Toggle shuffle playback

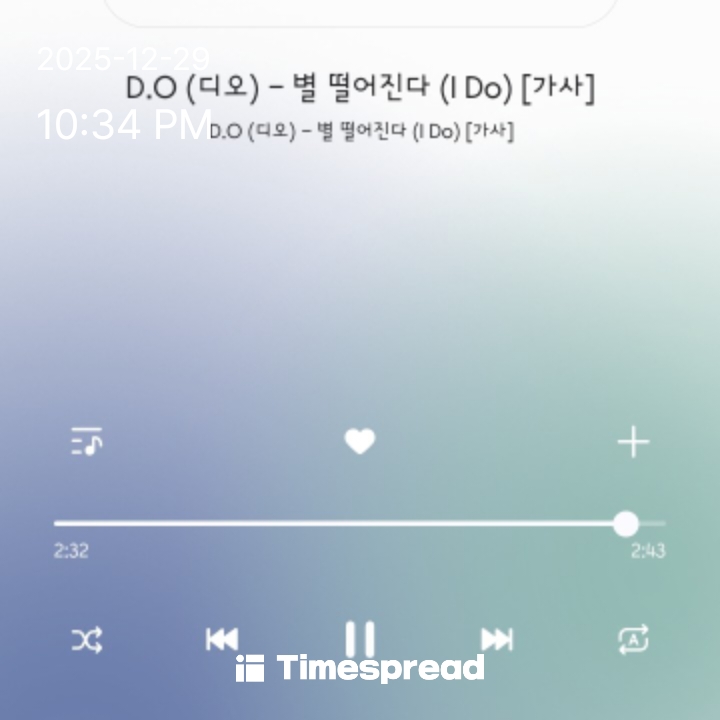[87, 640]
